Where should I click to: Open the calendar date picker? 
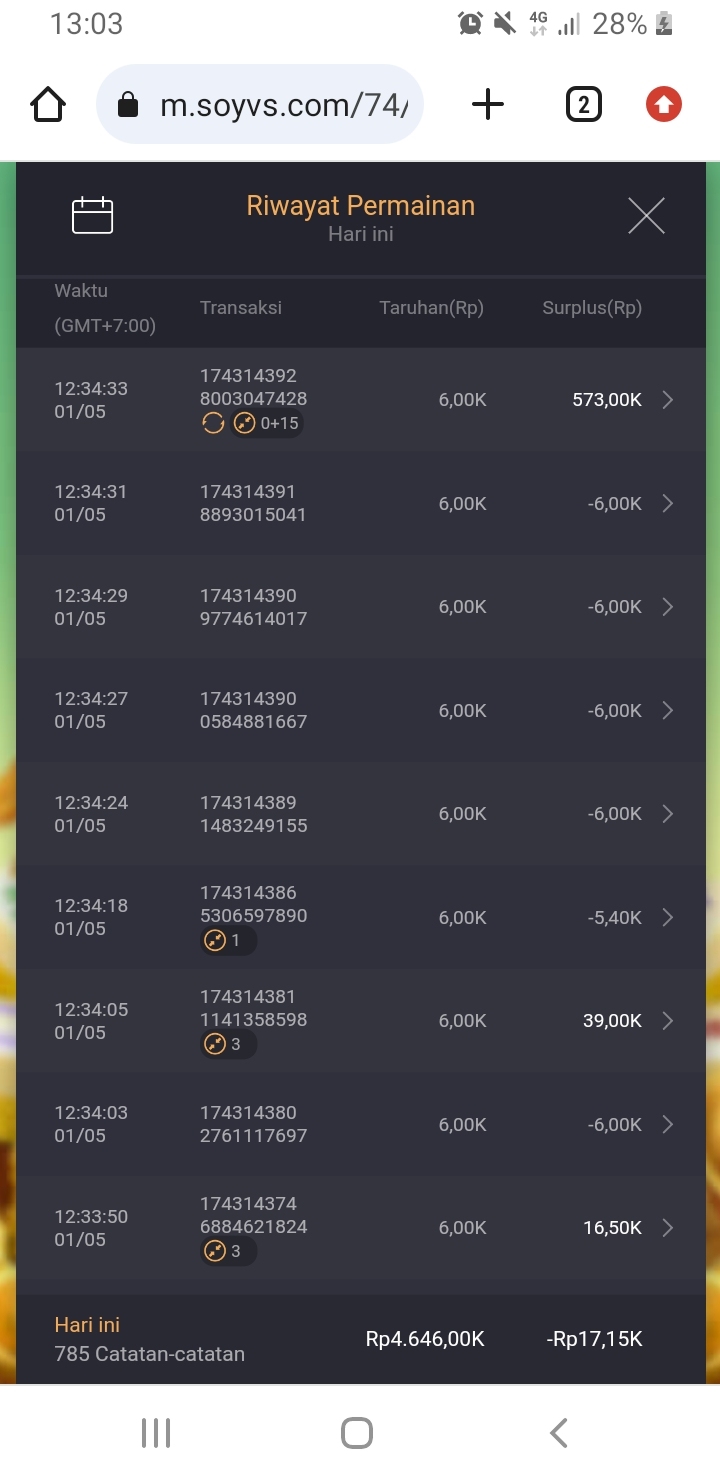(92, 216)
